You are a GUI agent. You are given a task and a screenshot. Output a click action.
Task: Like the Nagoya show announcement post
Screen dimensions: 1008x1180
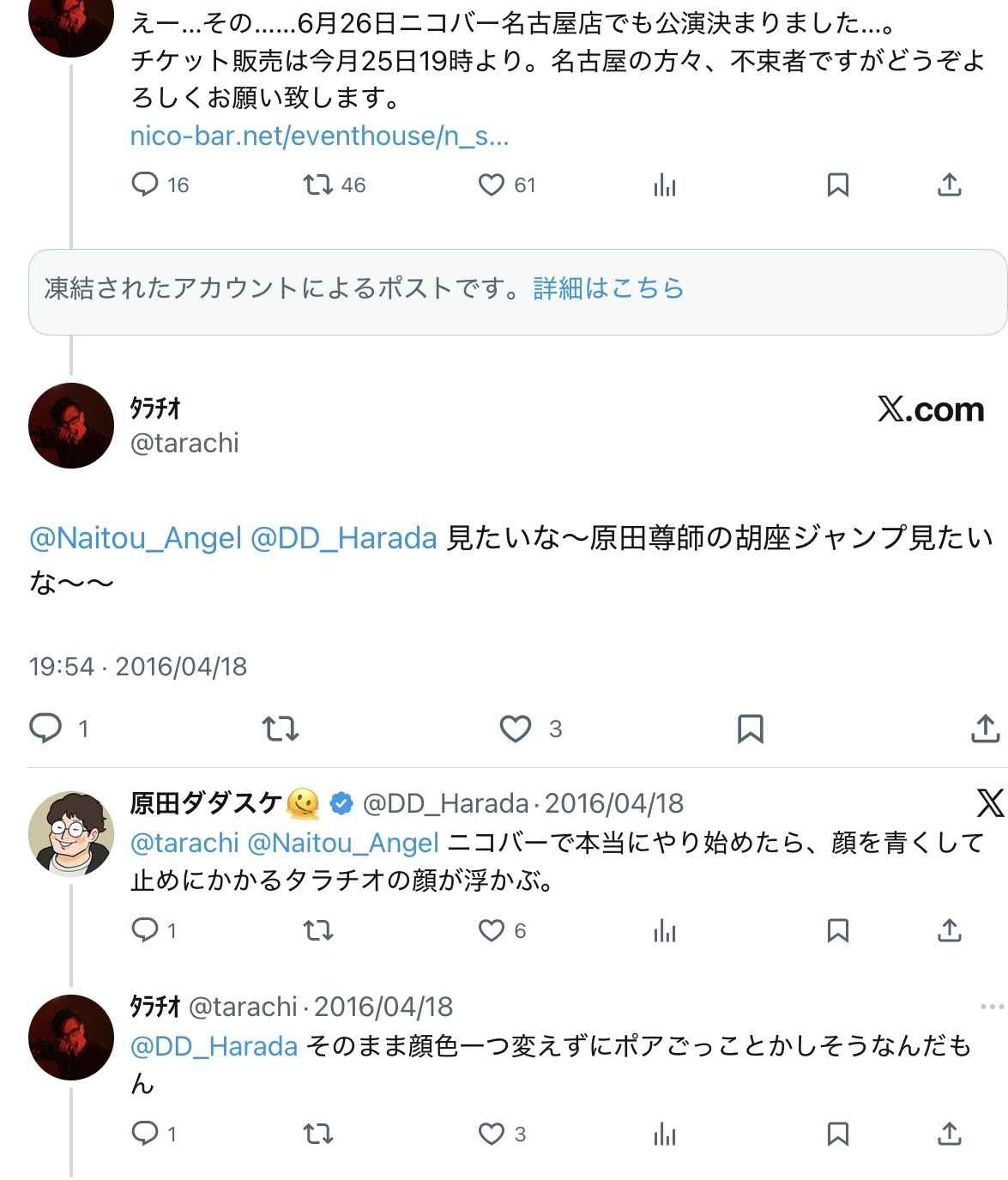[x=492, y=185]
